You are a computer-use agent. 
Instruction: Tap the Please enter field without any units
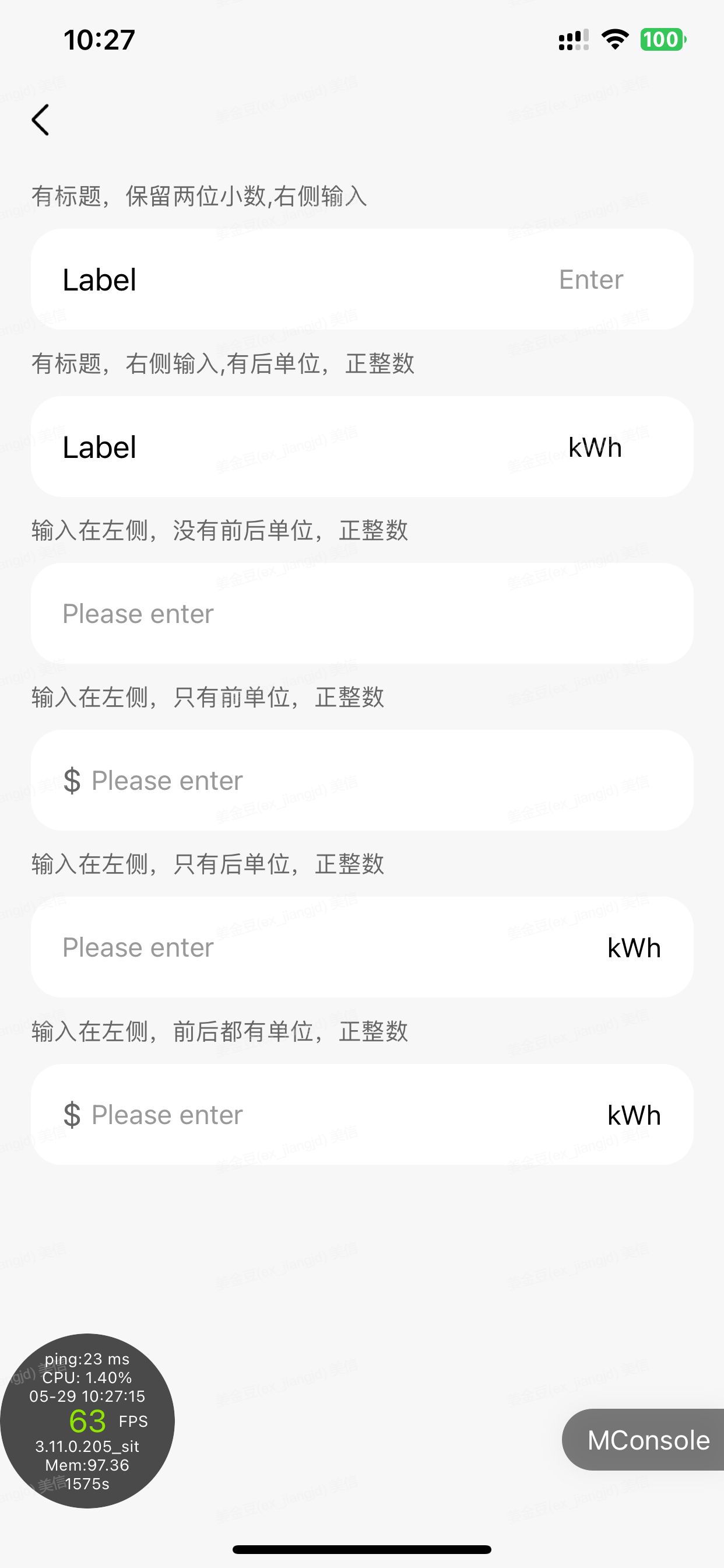pos(362,614)
